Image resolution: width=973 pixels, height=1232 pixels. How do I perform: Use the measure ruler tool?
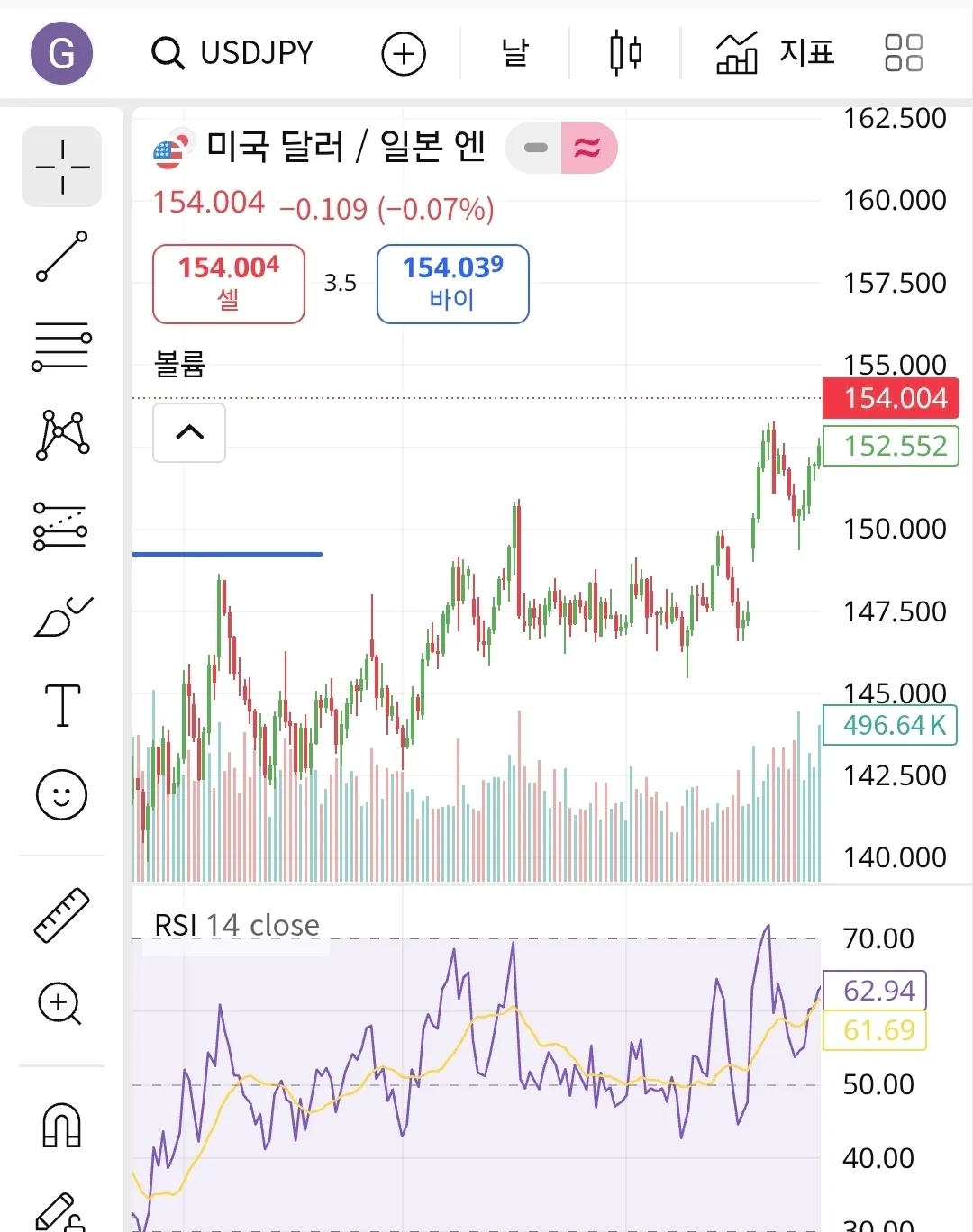(61, 917)
